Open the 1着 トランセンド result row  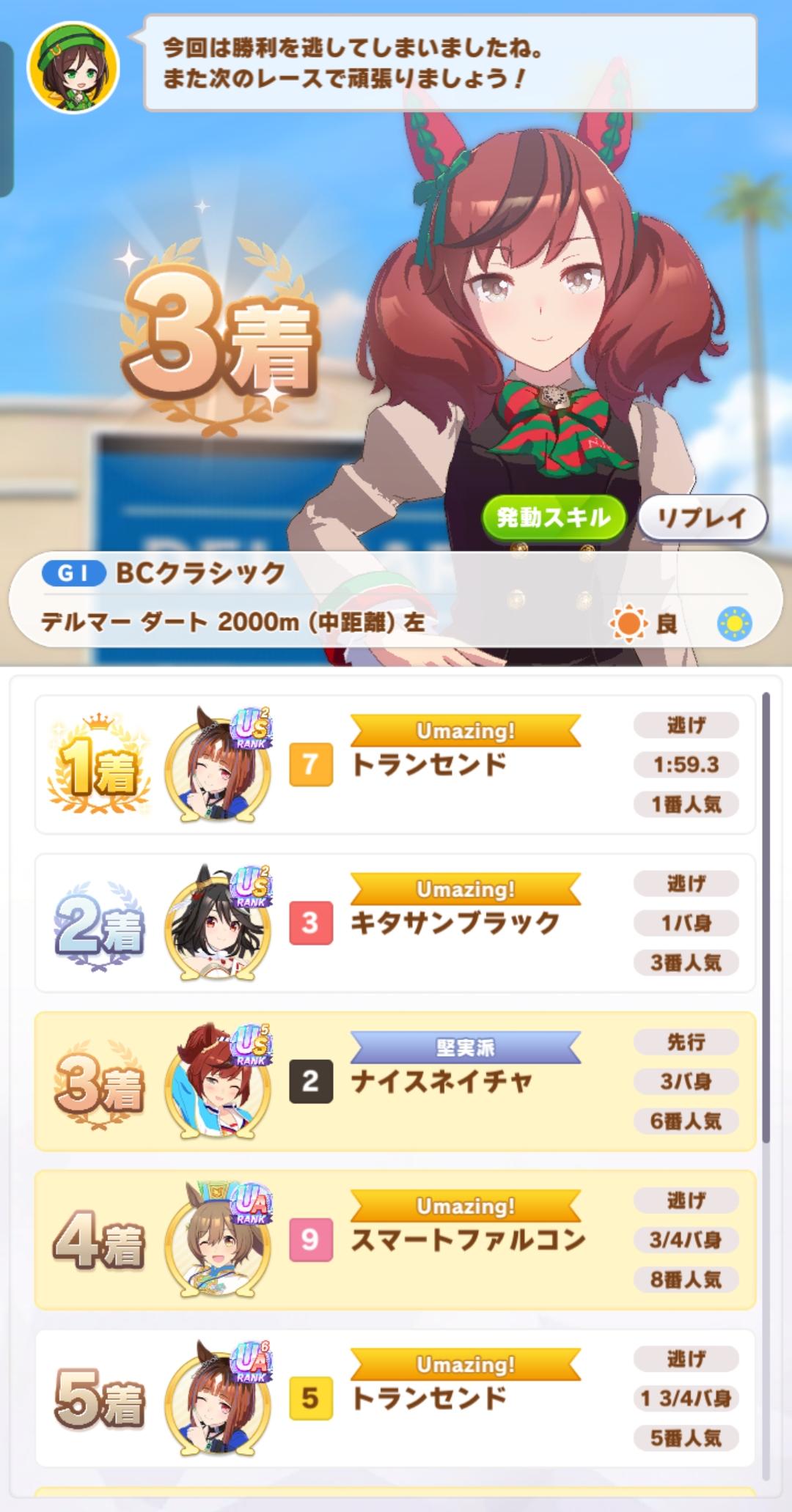(395, 764)
